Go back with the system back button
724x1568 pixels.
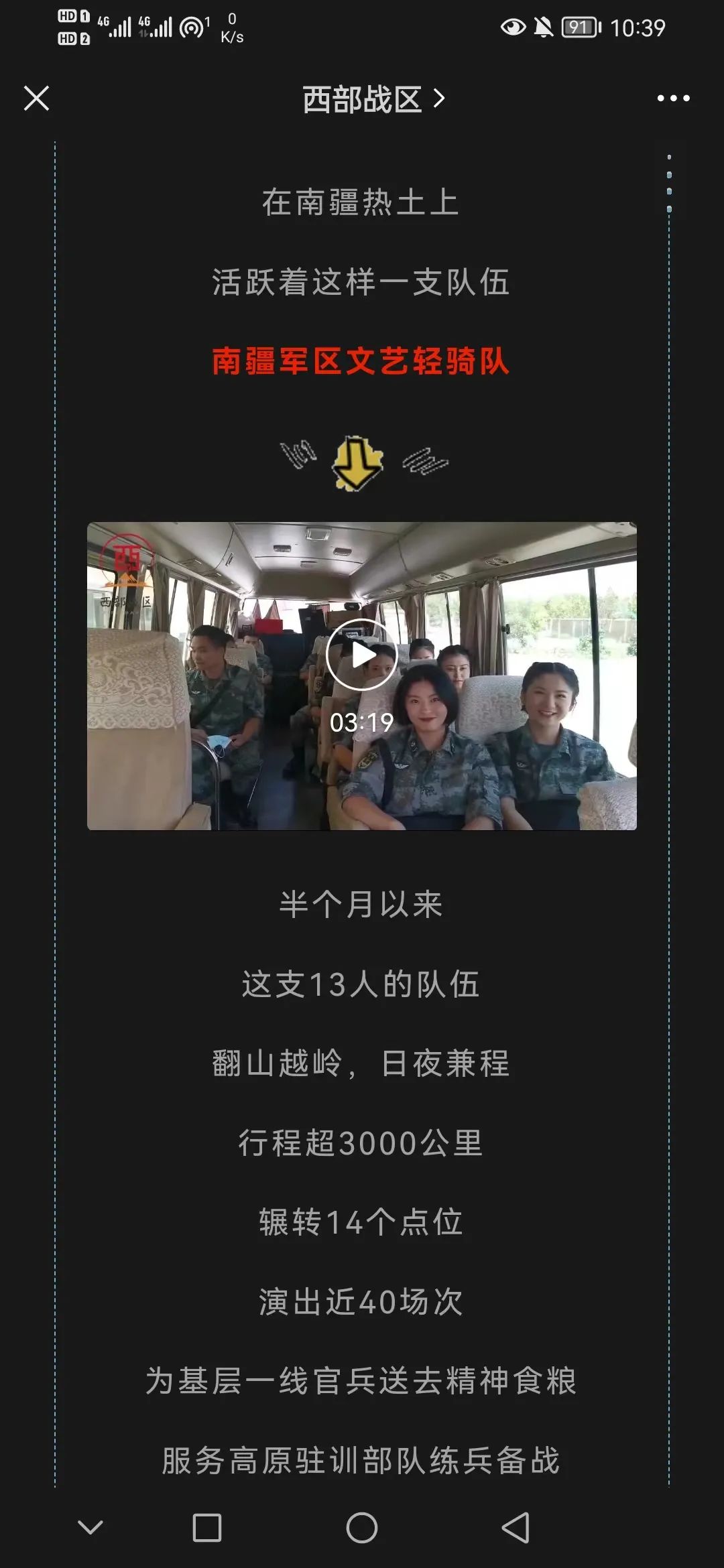point(516,1528)
